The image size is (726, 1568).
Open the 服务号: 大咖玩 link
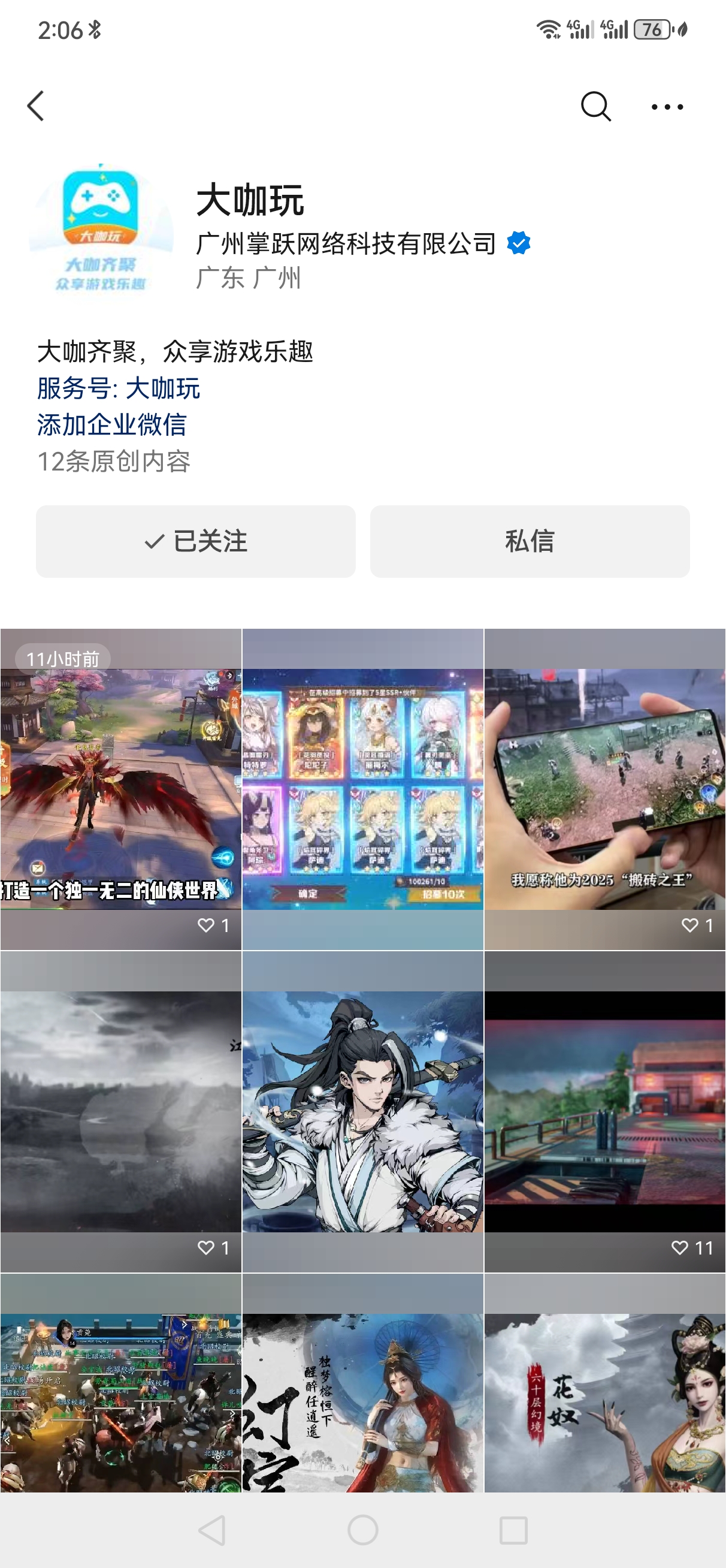tap(119, 388)
